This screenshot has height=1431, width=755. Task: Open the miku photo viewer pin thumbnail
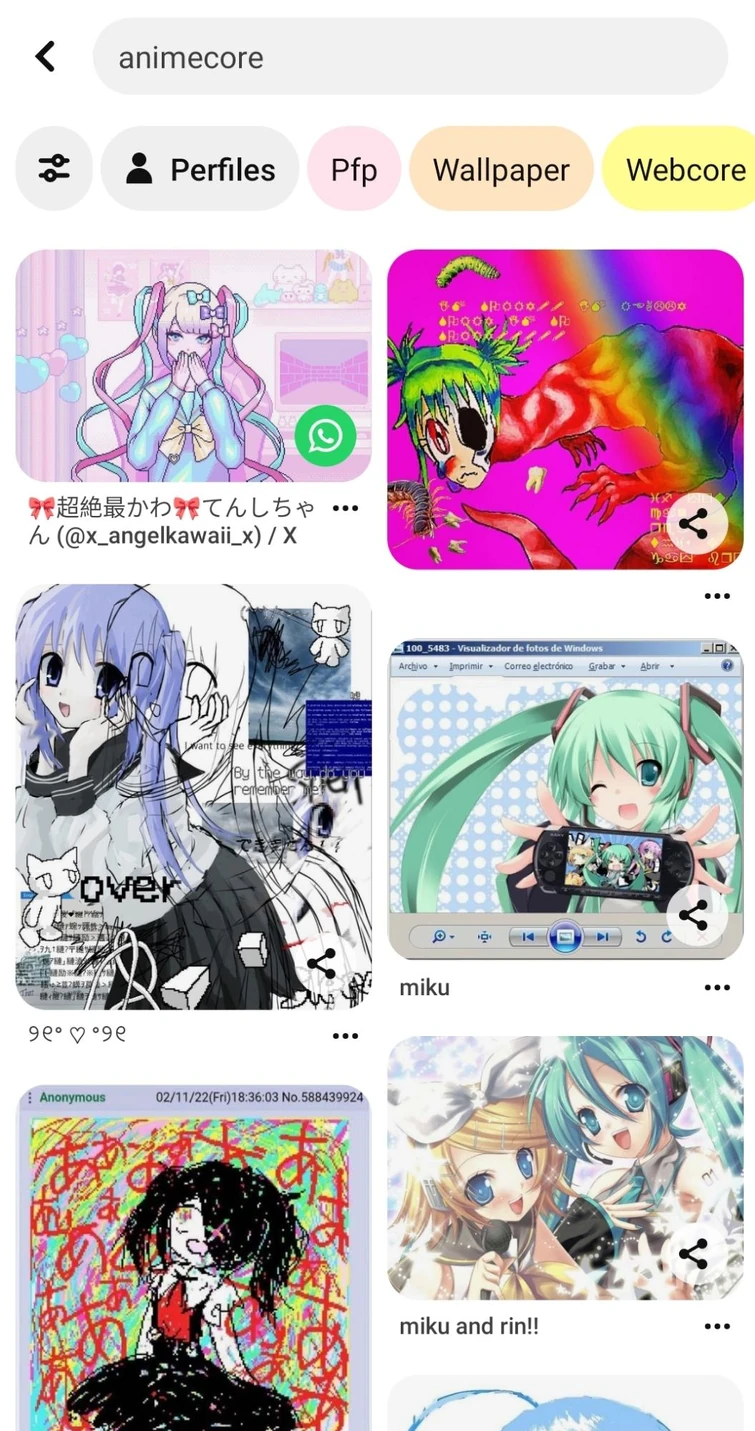click(x=565, y=795)
